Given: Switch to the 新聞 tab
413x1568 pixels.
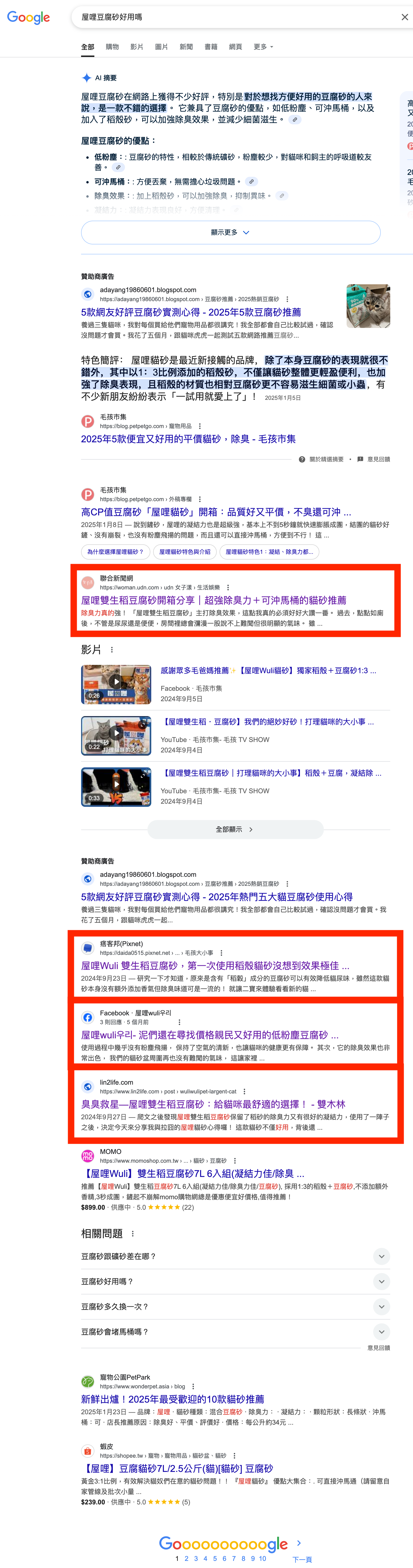Looking at the screenshot, I should point(186,47).
